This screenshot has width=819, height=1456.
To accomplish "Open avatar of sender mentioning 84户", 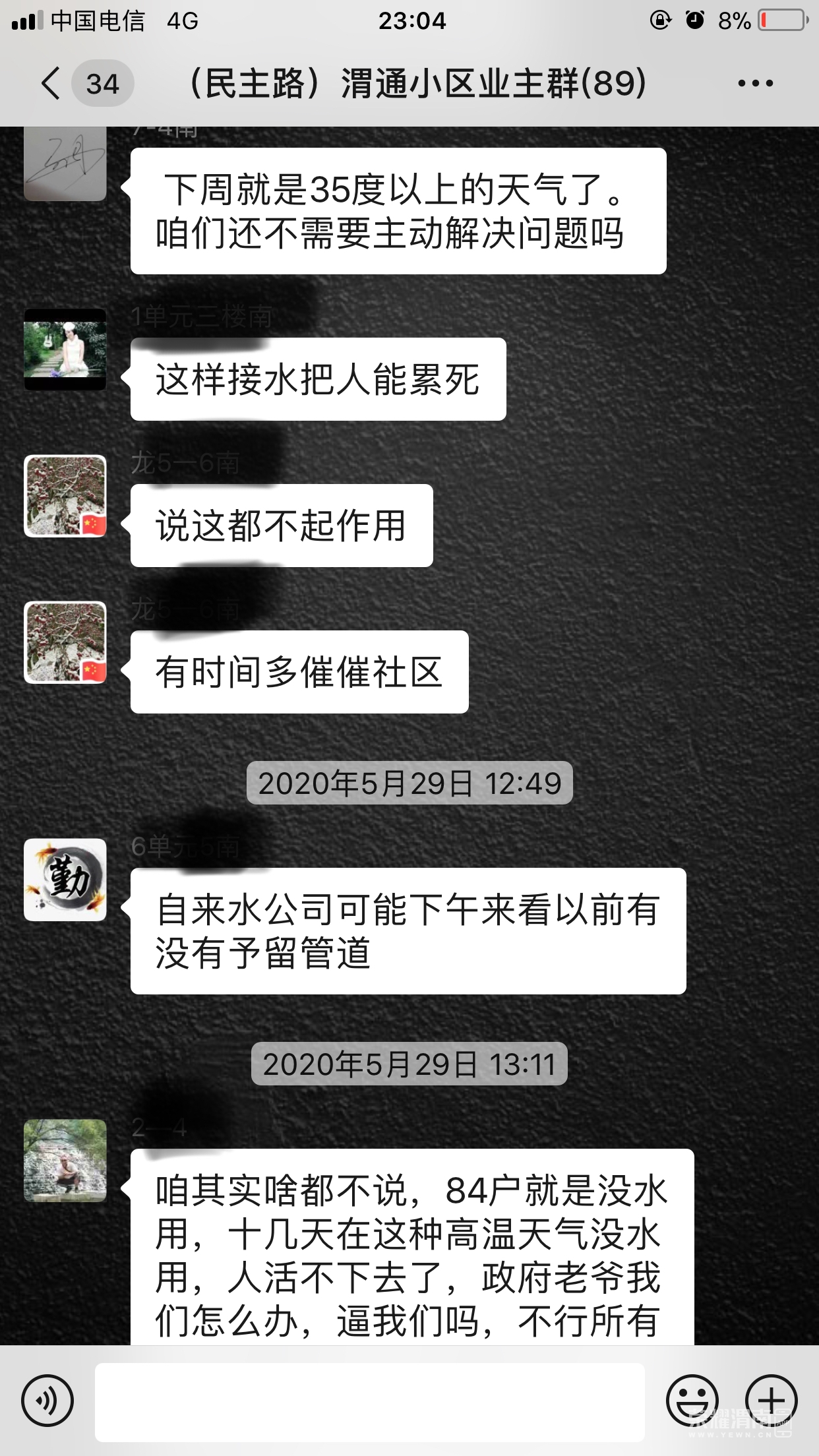I will point(65,1161).
